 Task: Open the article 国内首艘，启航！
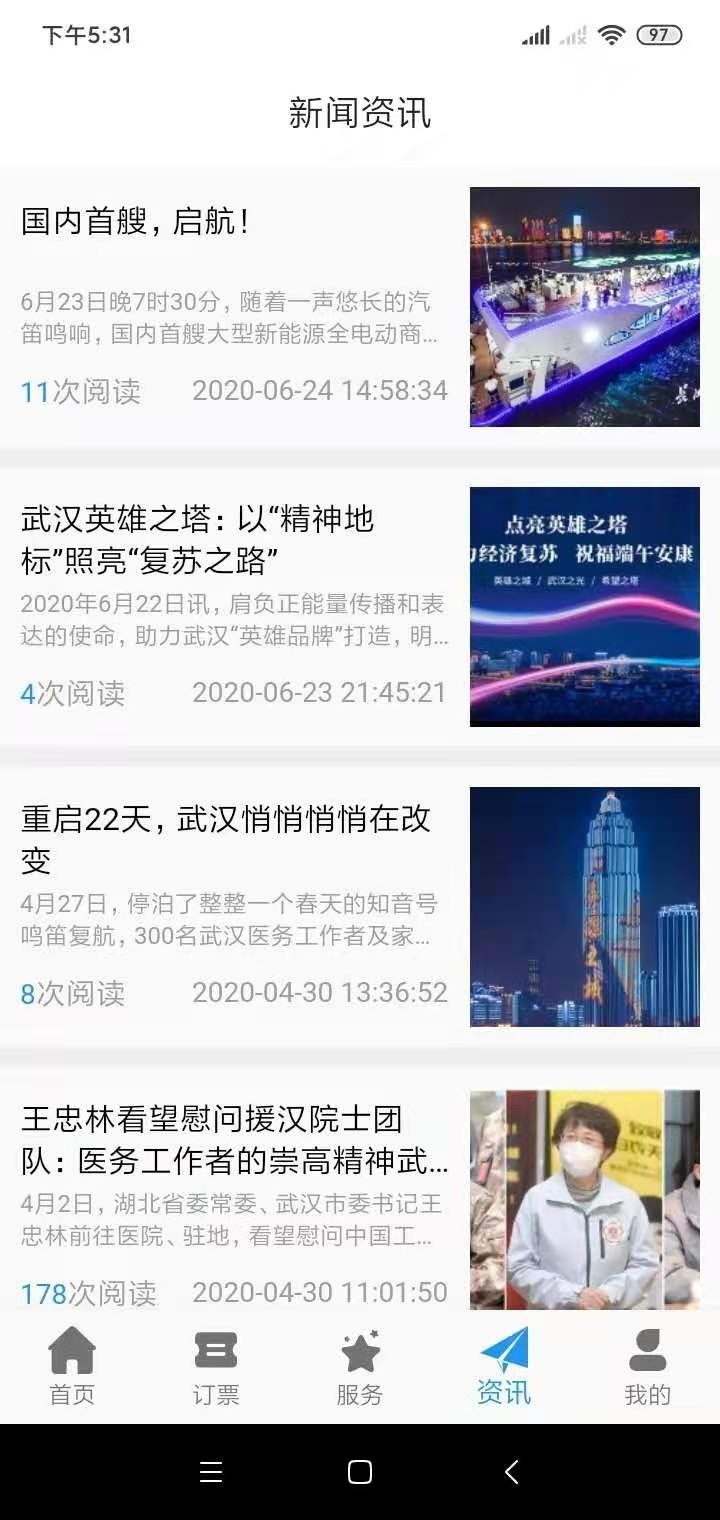360,307
